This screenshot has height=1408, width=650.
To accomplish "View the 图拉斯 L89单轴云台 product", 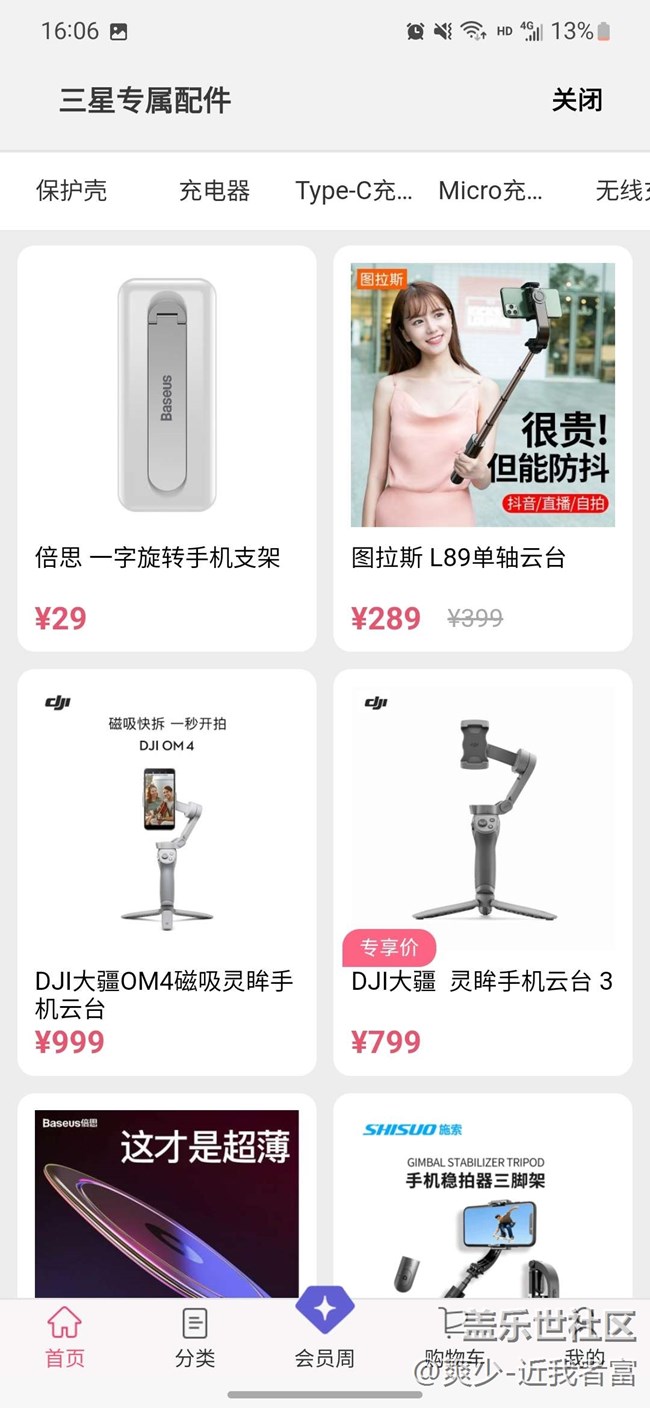I will [x=482, y=448].
